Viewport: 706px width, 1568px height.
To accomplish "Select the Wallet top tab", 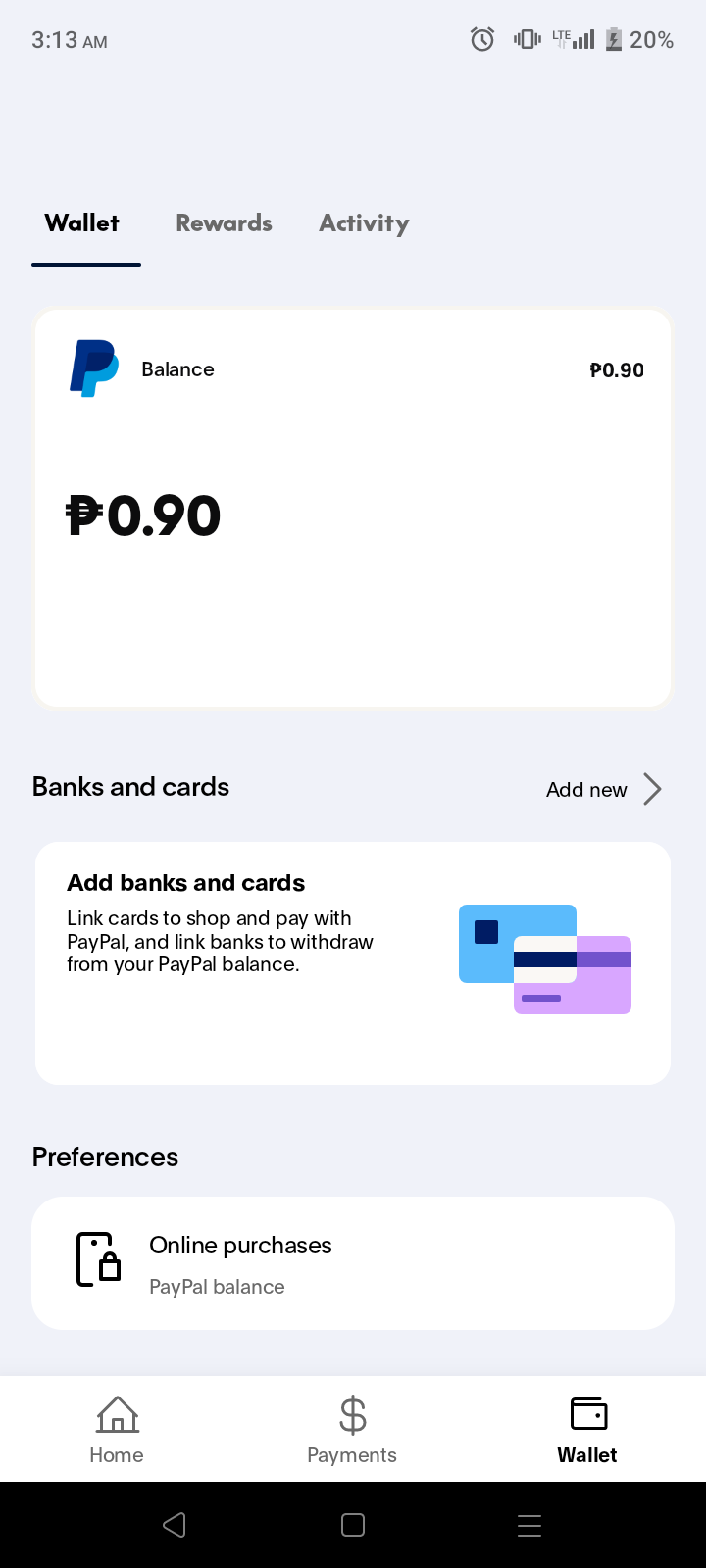I will pyautogui.click(x=82, y=223).
